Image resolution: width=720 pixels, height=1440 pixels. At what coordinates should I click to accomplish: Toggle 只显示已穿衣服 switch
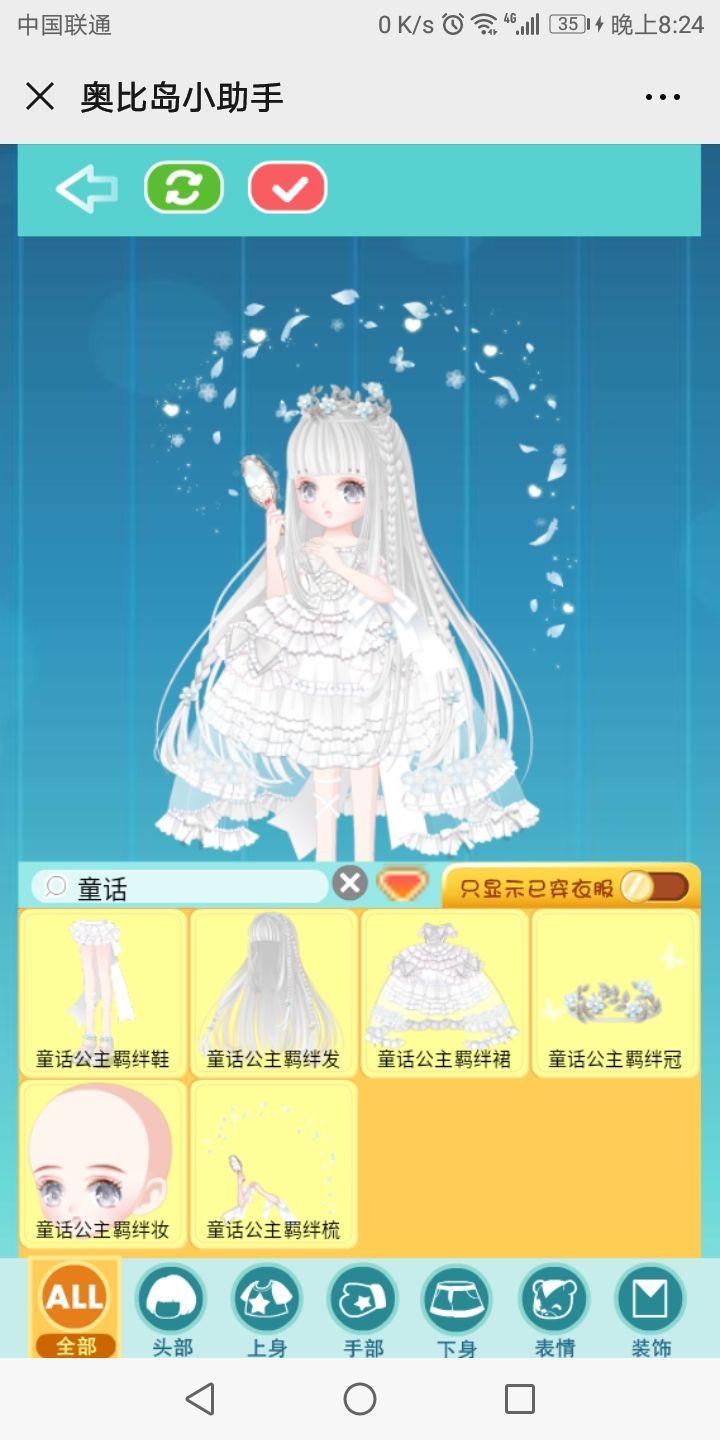(655, 887)
